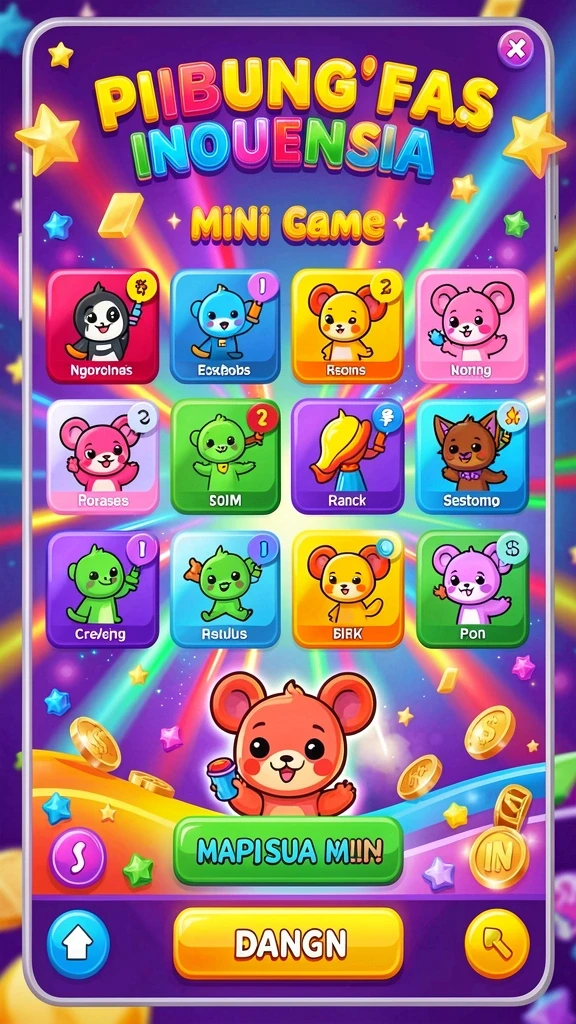
Task: Tap the green MAPISUA MIIN button
Action: click(288, 851)
